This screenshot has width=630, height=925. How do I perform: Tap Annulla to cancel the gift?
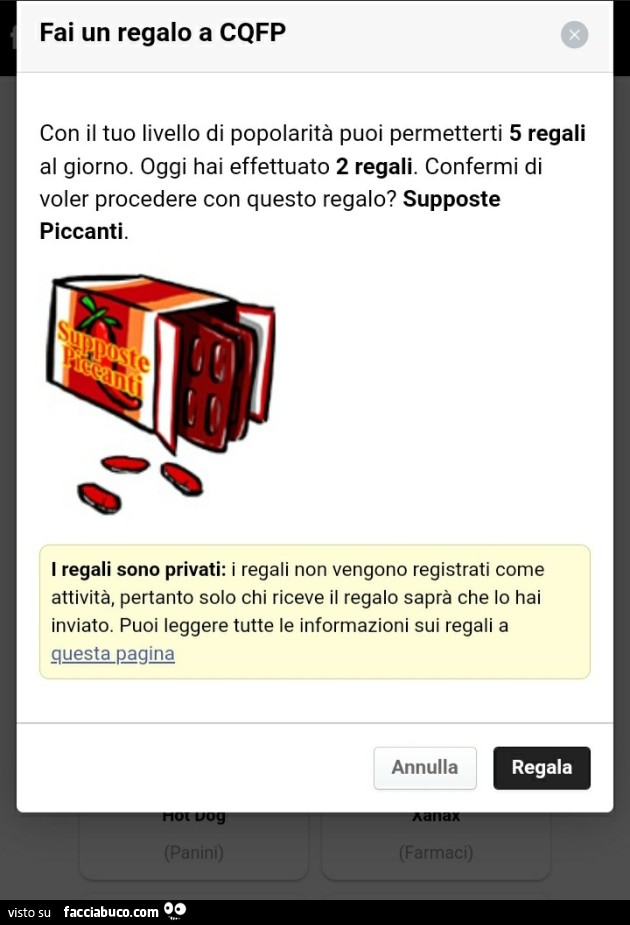coord(425,768)
